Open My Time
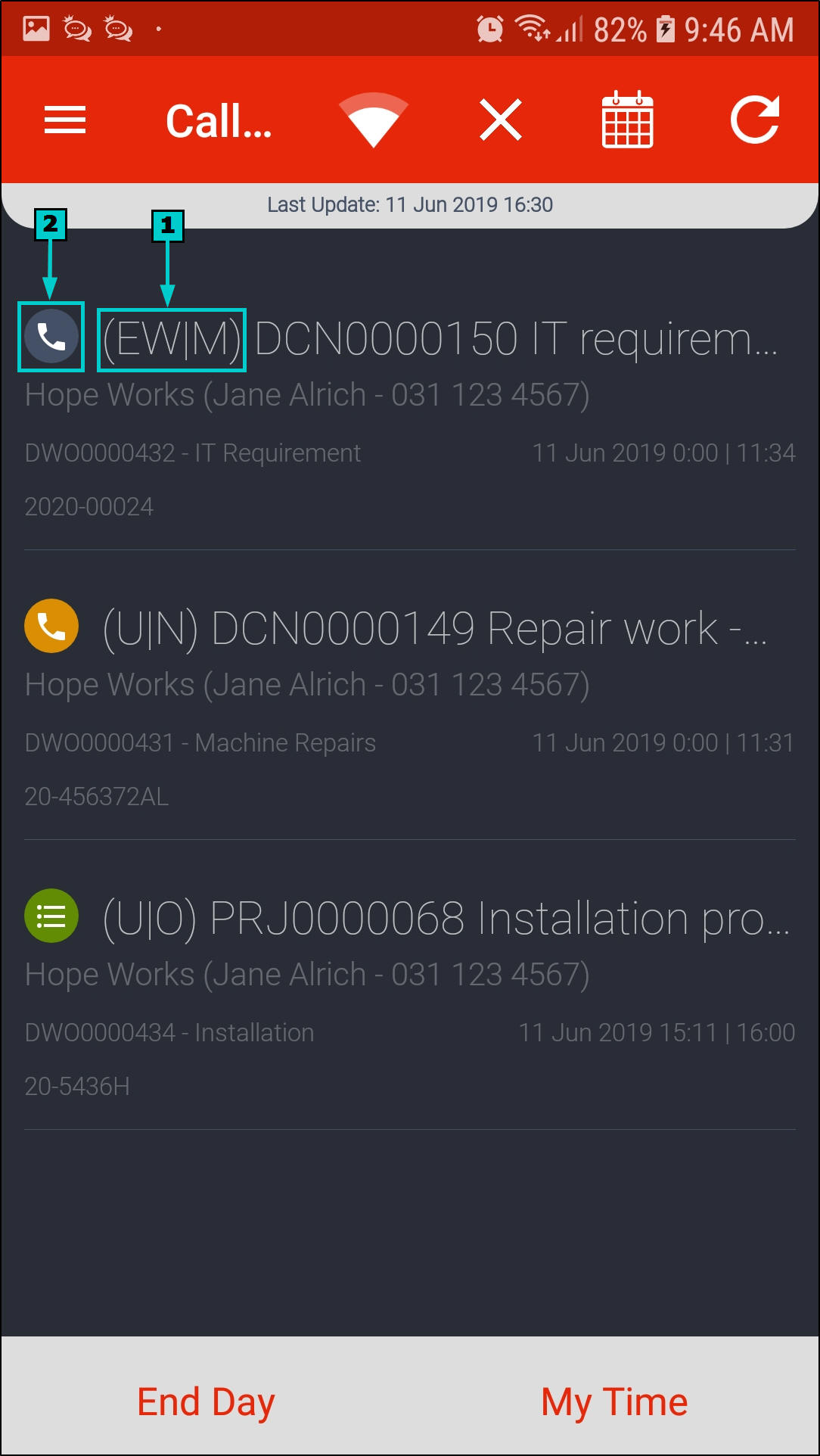Viewport: 820px width, 1456px height. [x=614, y=1402]
